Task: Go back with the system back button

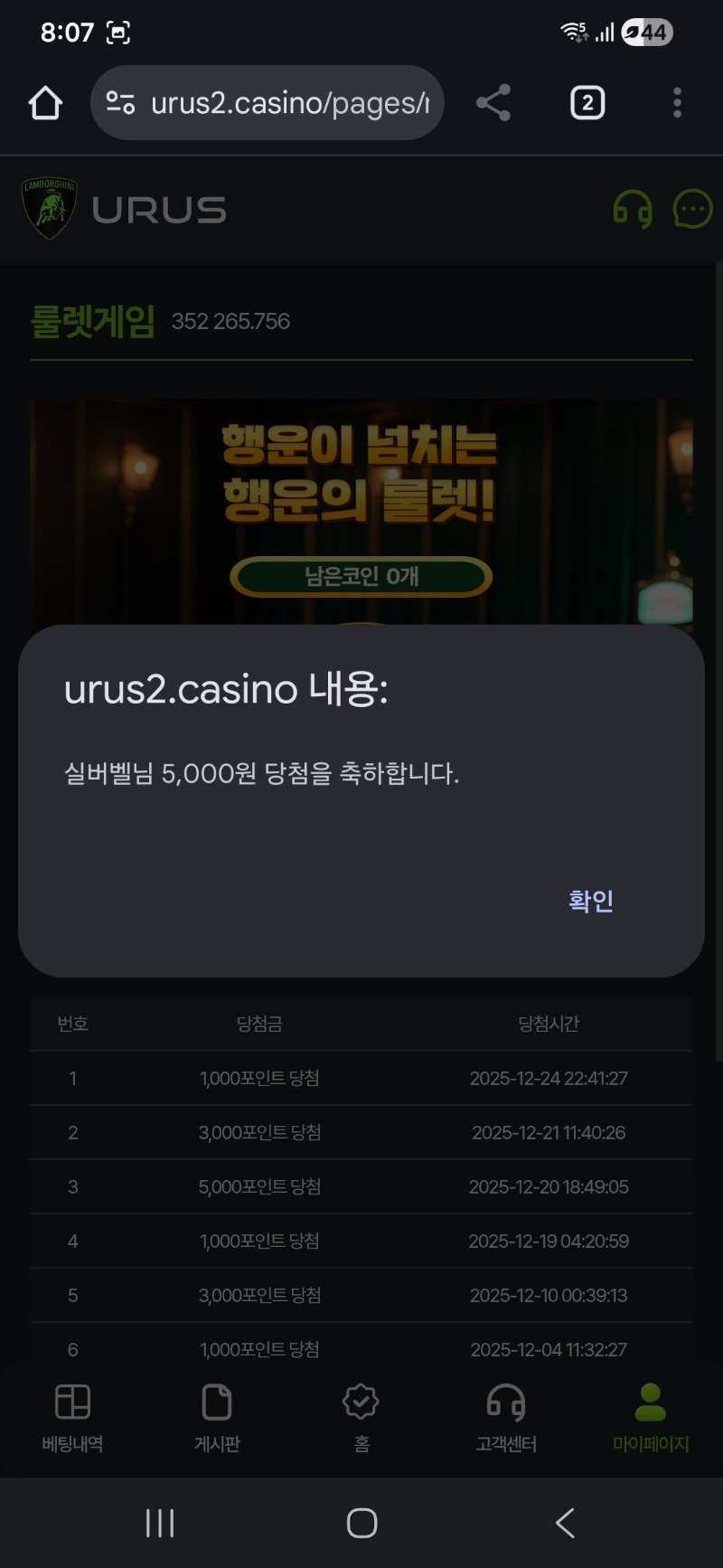Action: (565, 1523)
